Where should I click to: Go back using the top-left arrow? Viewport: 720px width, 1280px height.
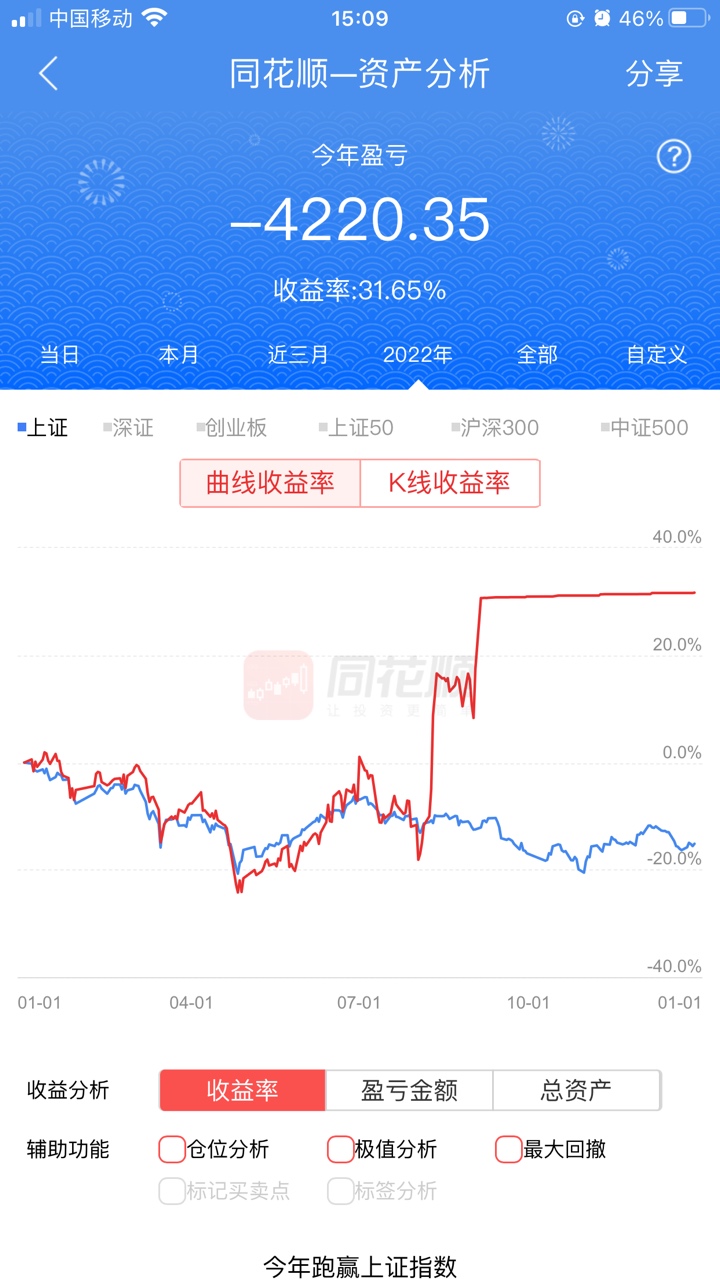pos(48,74)
